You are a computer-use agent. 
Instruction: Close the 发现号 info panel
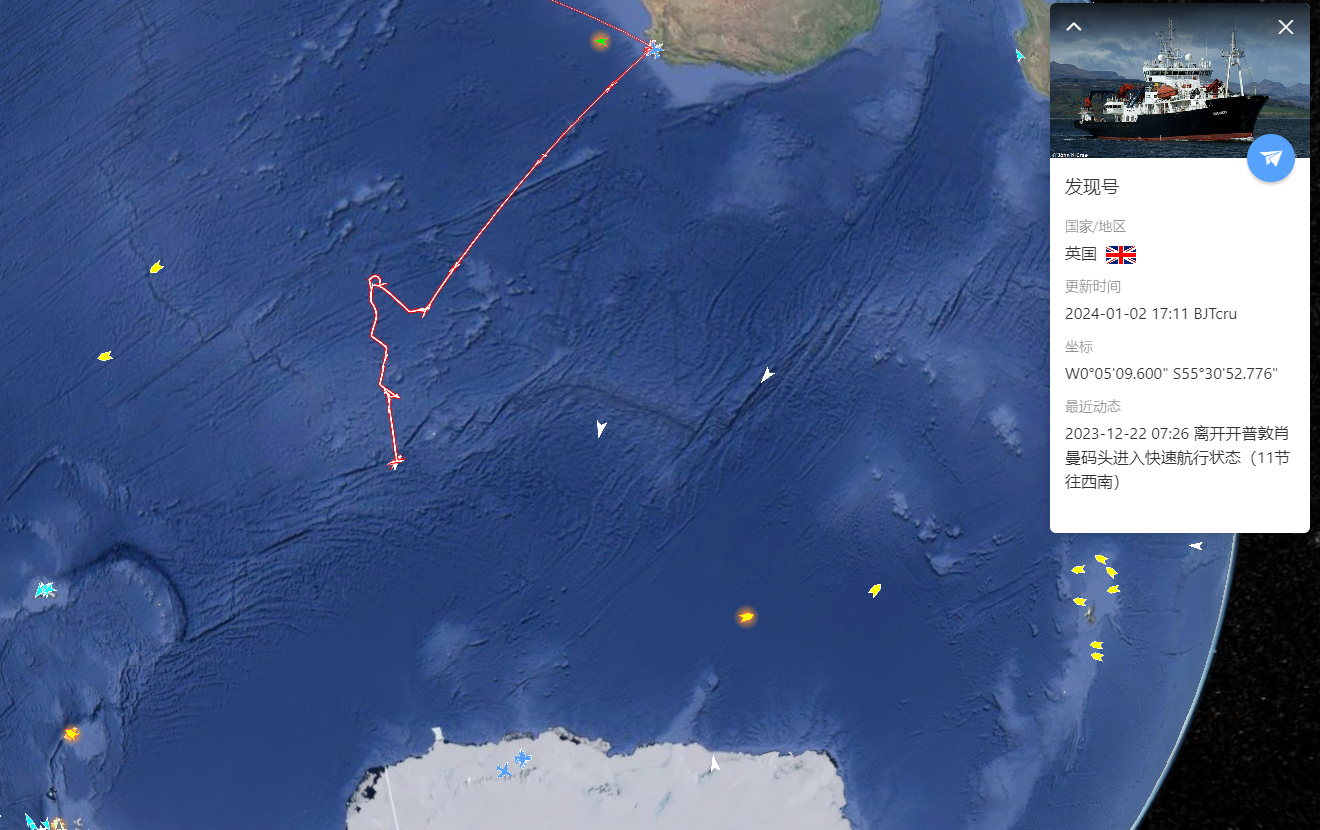1286,27
